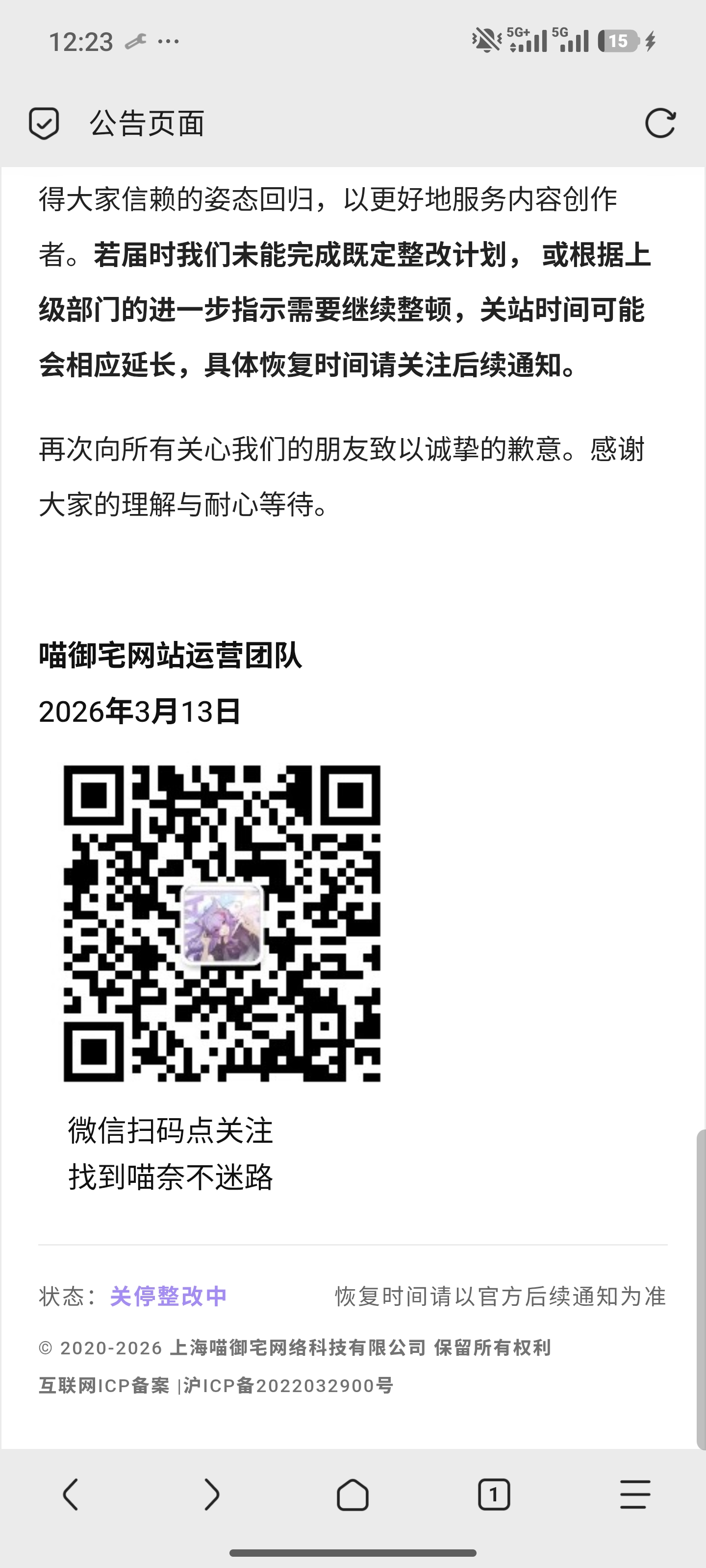Viewport: 706px width, 1568px height.
Task: Open the browser home page
Action: (x=353, y=1495)
